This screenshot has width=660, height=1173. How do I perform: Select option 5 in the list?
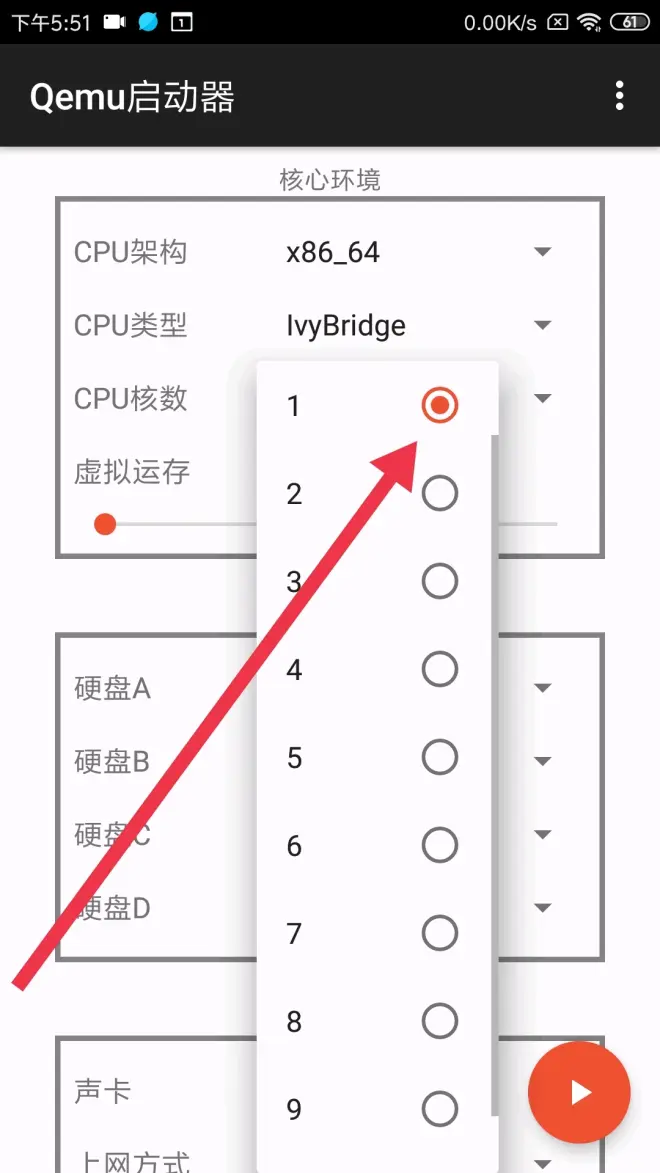pos(377,757)
